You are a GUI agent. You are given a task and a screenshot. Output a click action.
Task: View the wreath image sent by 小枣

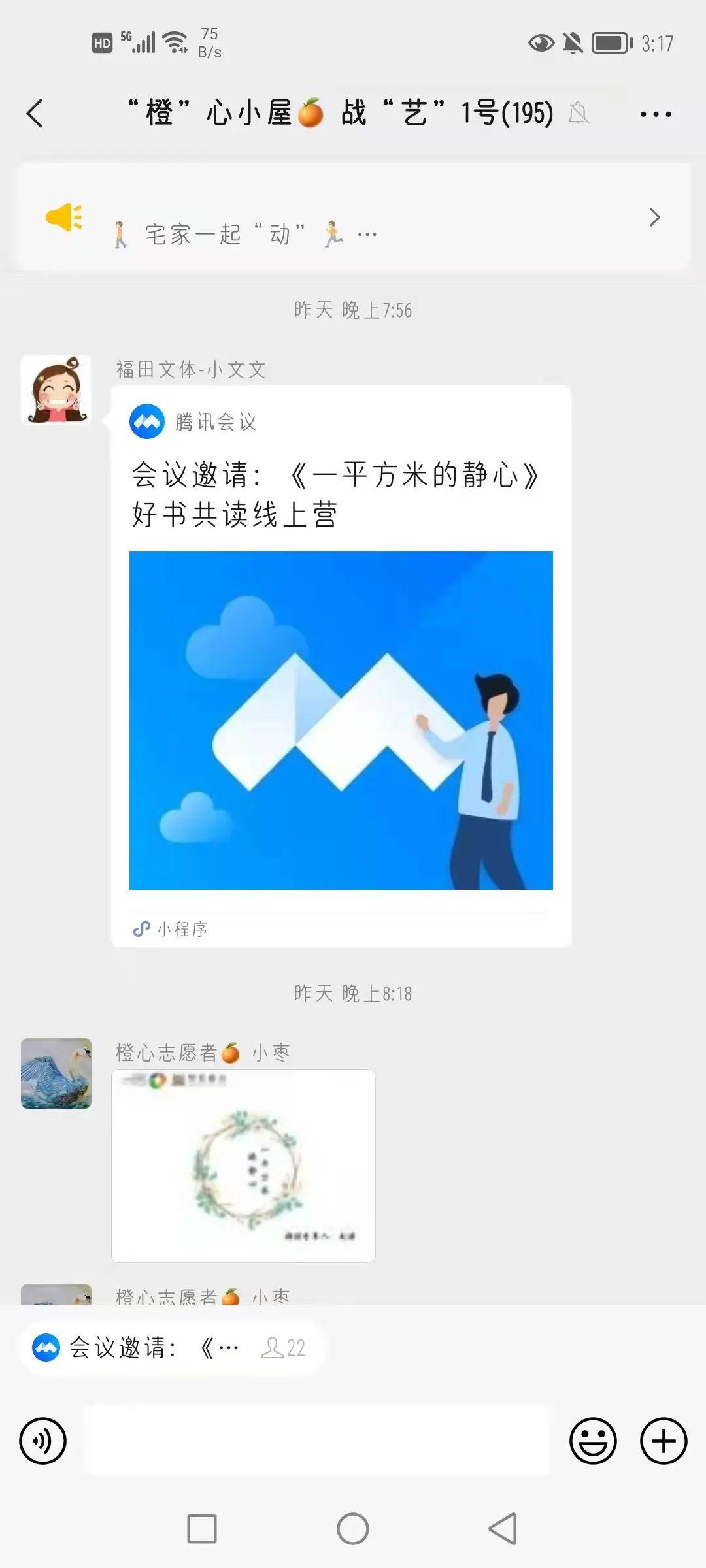pyautogui.click(x=243, y=1166)
